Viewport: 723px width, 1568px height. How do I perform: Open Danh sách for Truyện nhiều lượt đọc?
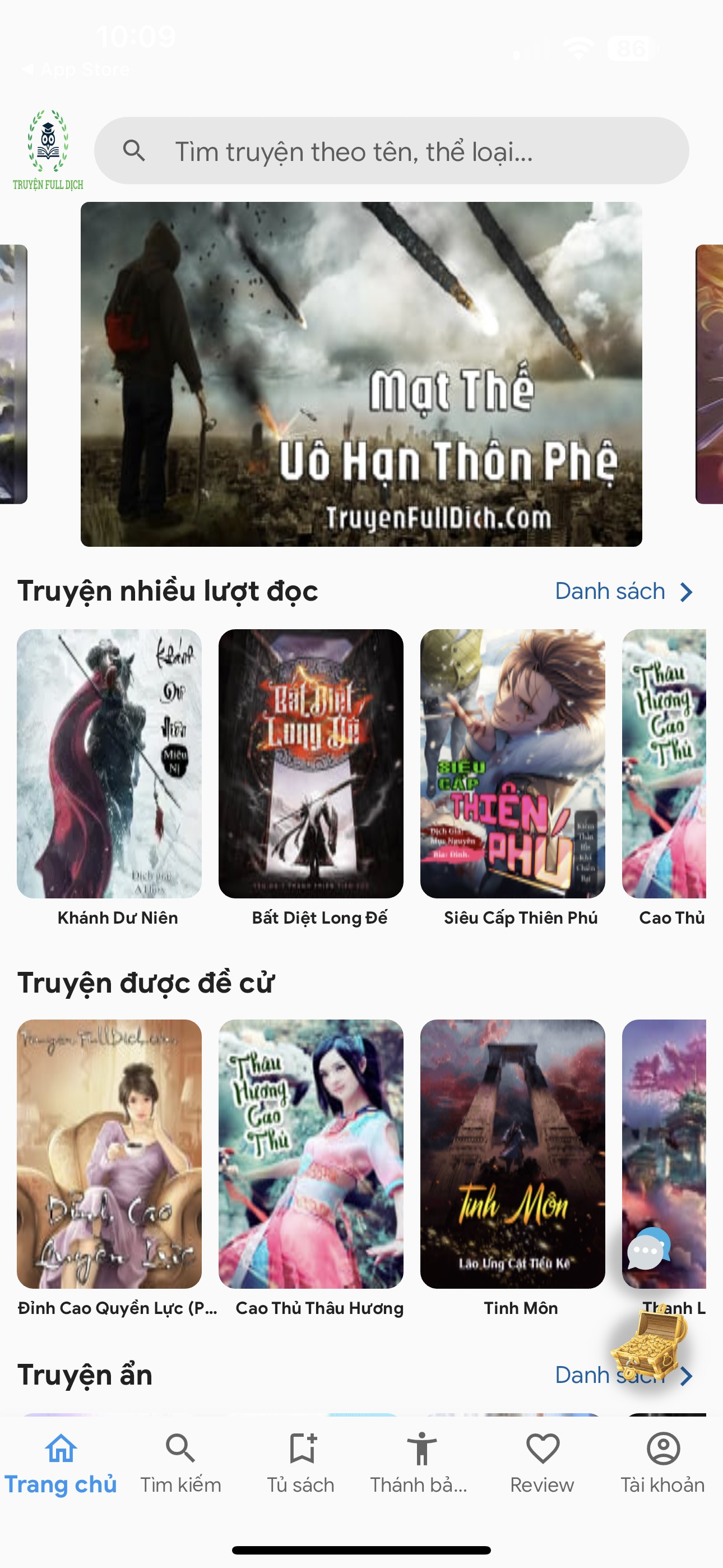pos(624,592)
